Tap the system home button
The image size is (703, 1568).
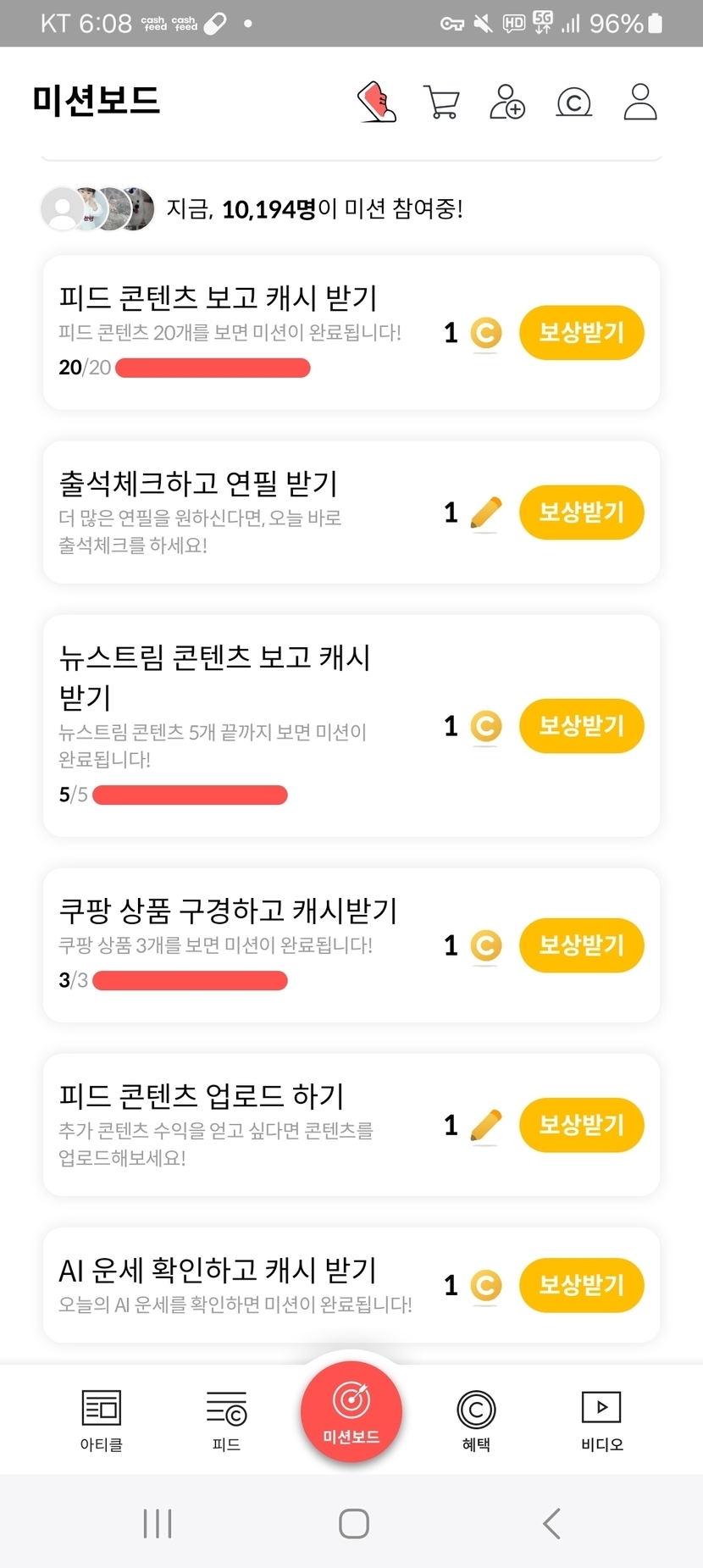pos(353,1523)
